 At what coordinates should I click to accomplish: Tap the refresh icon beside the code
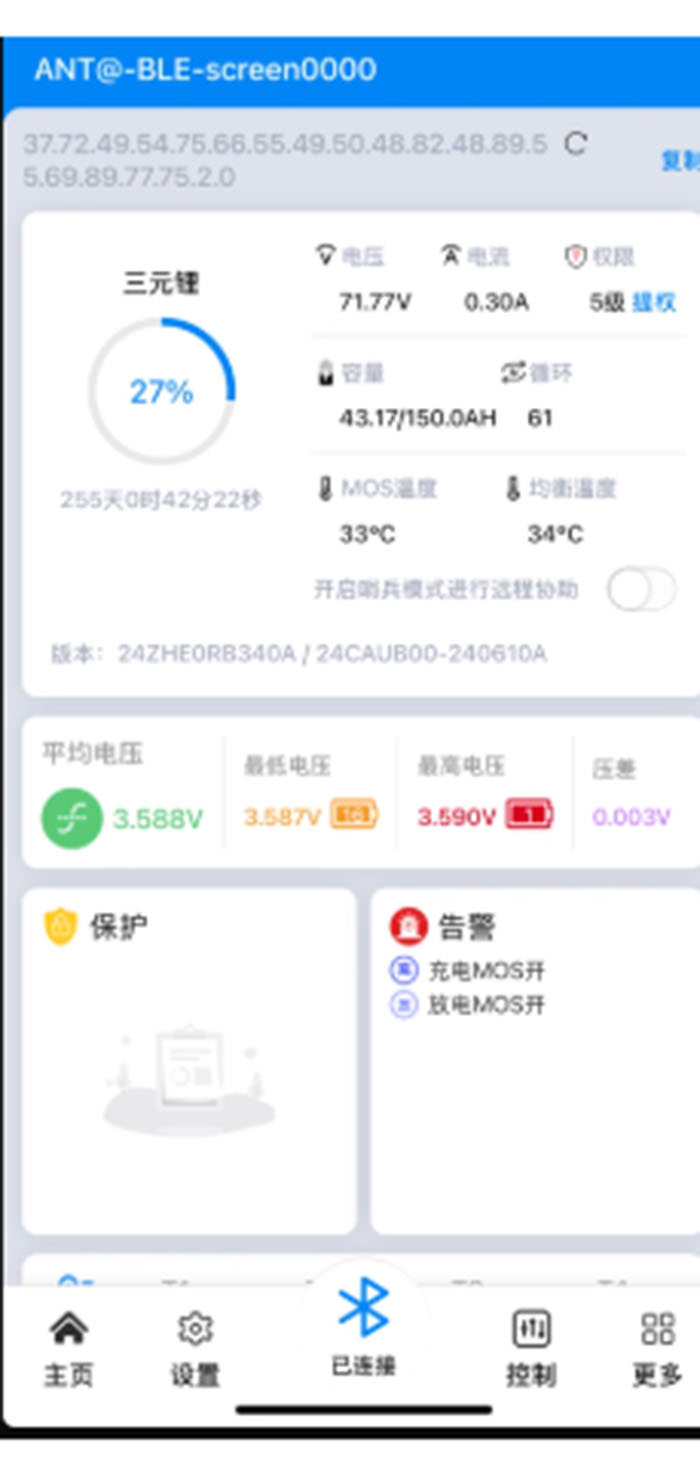[576, 144]
